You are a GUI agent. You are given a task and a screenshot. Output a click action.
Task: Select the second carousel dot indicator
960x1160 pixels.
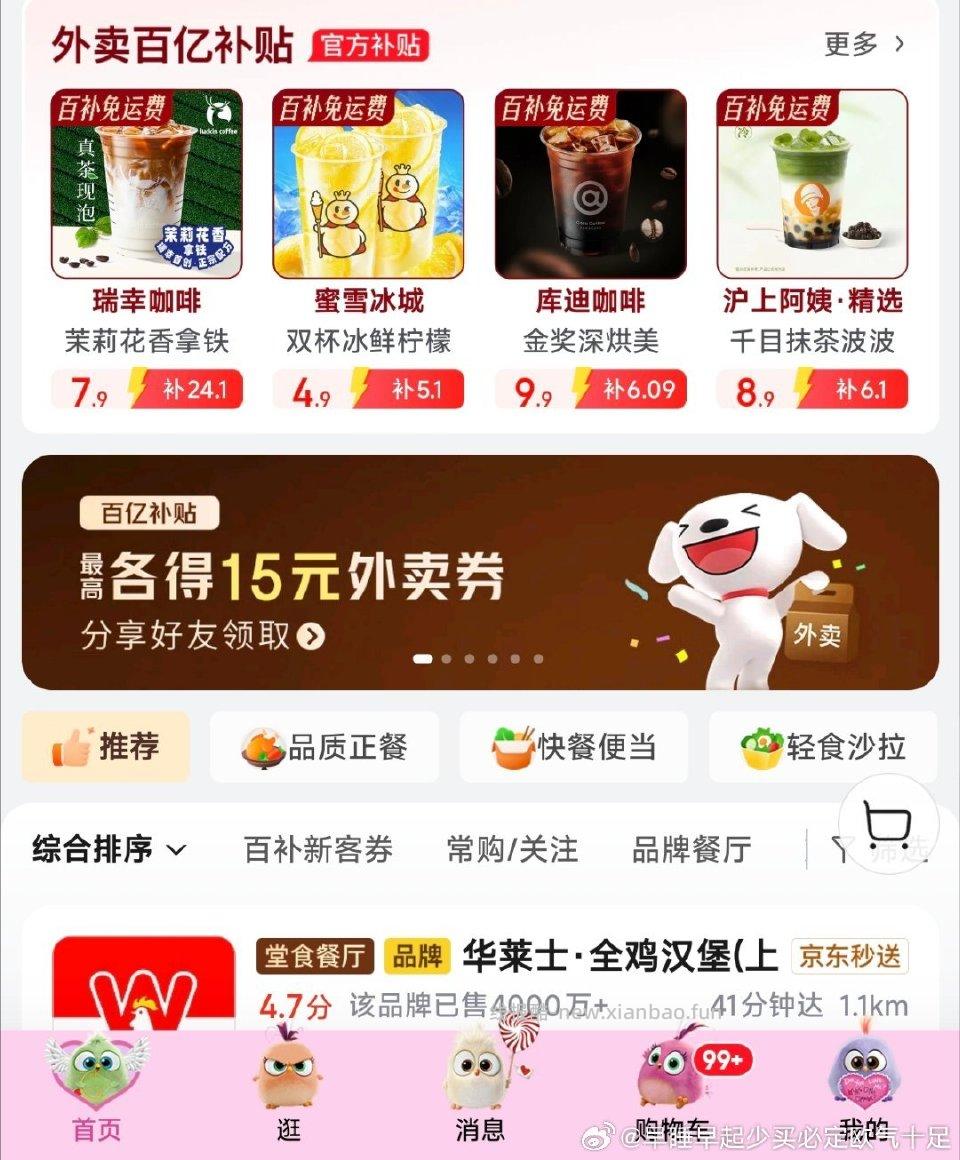point(444,659)
